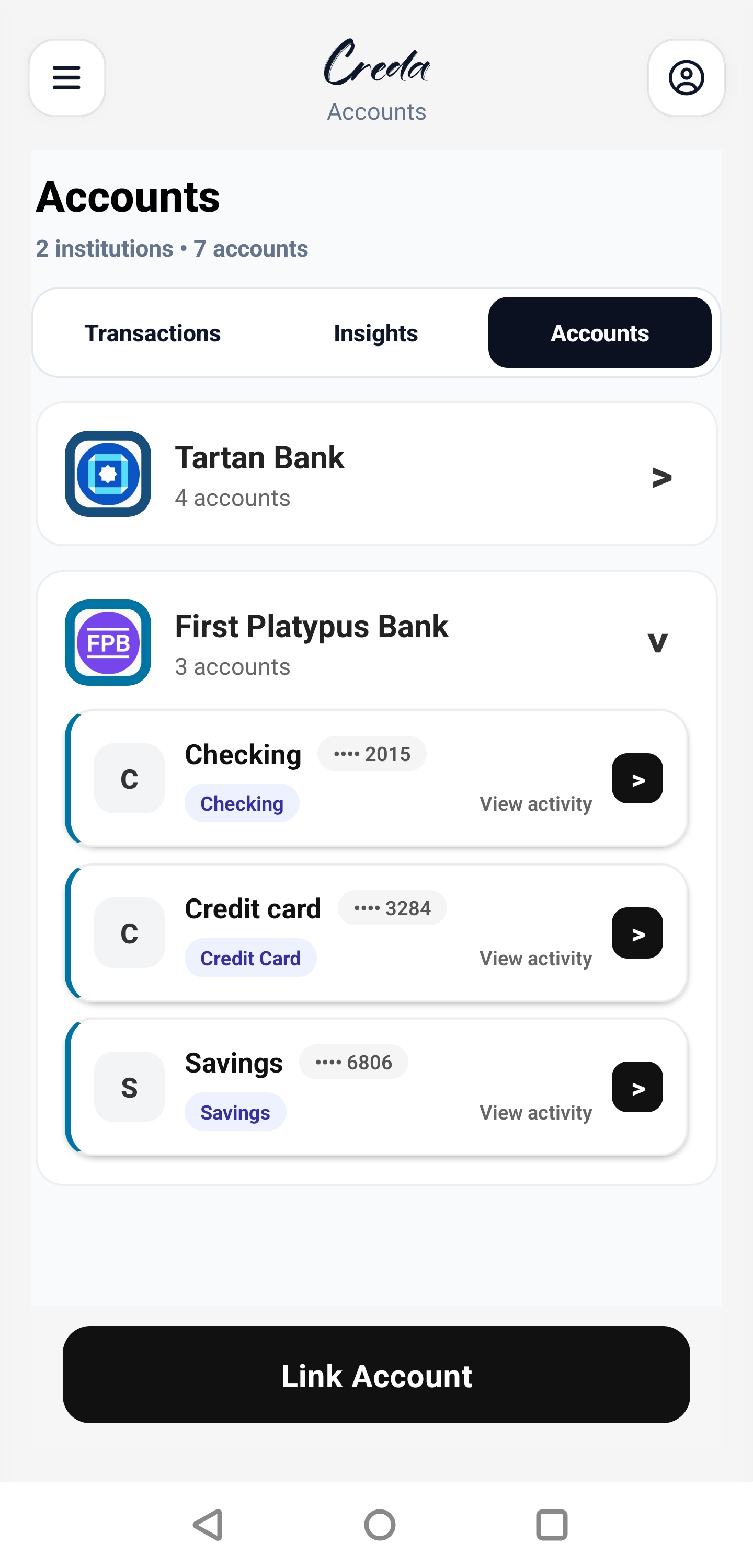753x1568 pixels.
Task: Click the First Platypus Bank FPB logo
Action: coord(108,643)
